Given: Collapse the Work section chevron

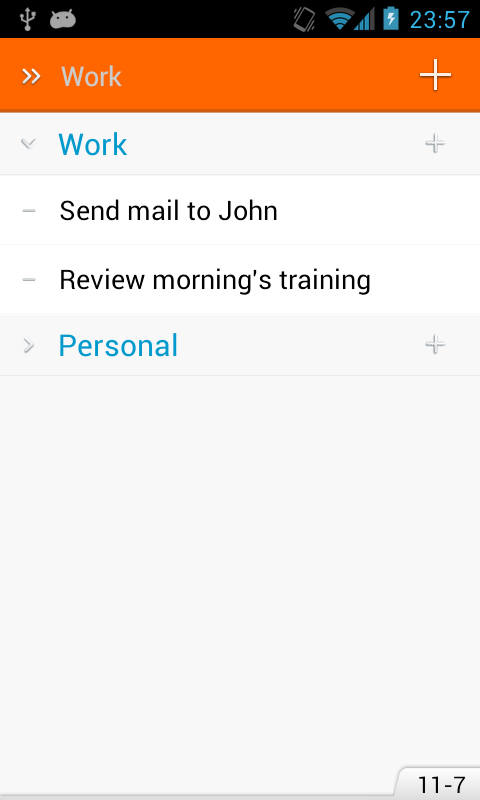Looking at the screenshot, I should (x=29, y=144).
